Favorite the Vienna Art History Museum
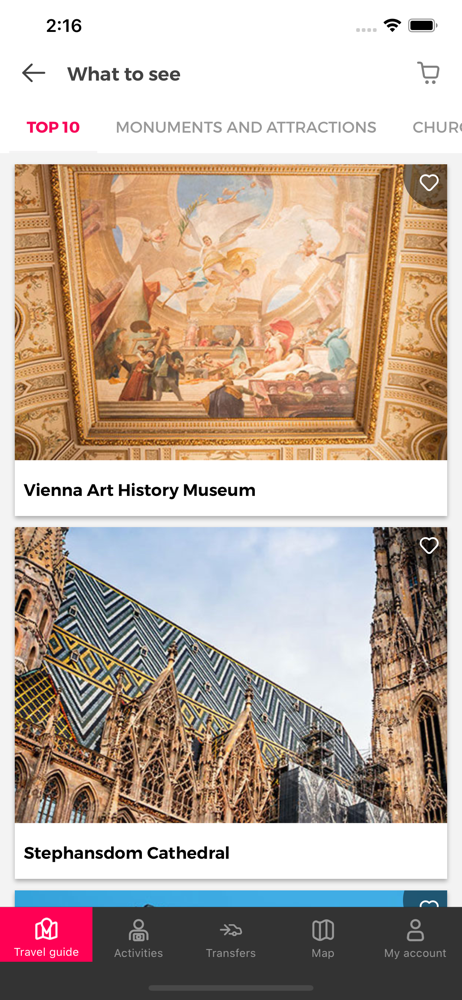 (429, 183)
